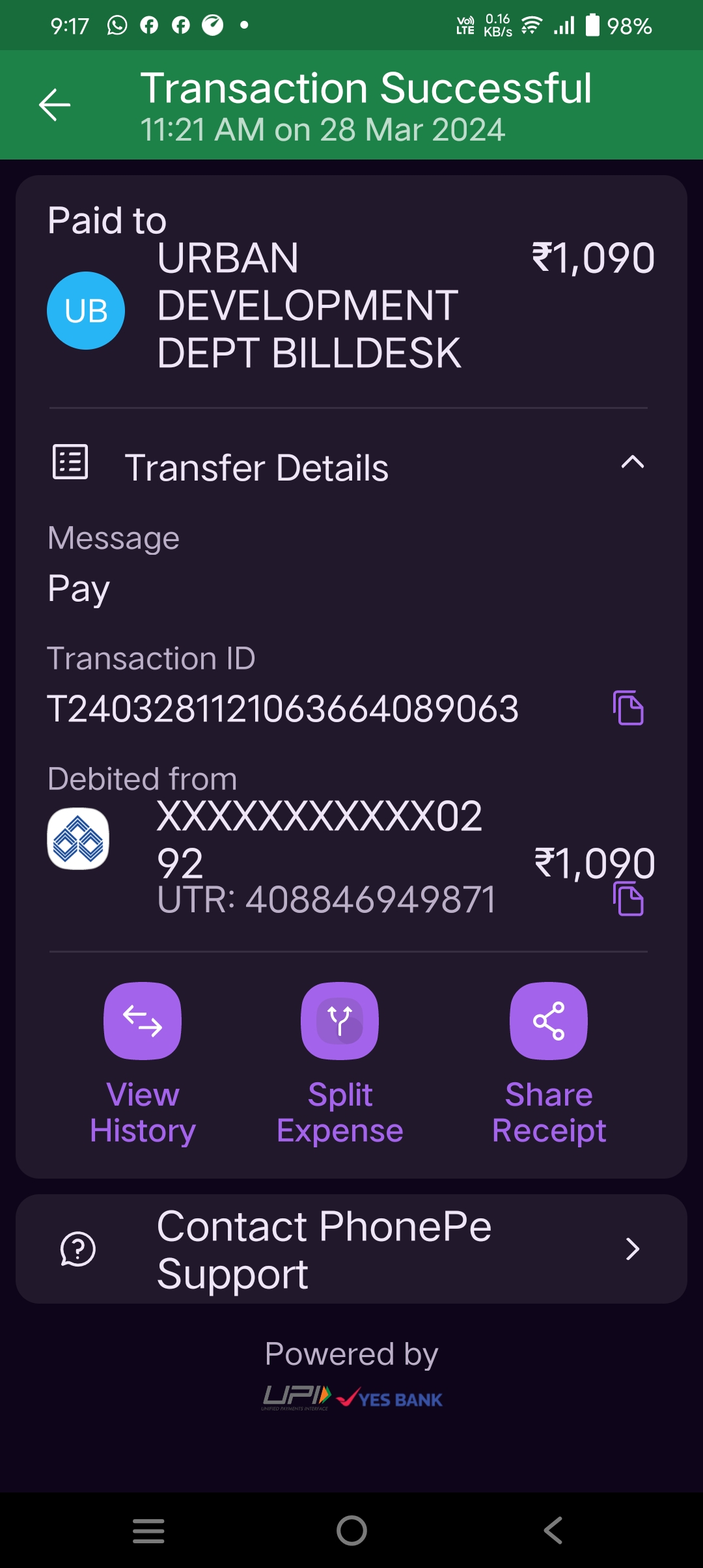Go back using the header arrow
The height and width of the screenshot is (1568, 703).
tap(55, 105)
